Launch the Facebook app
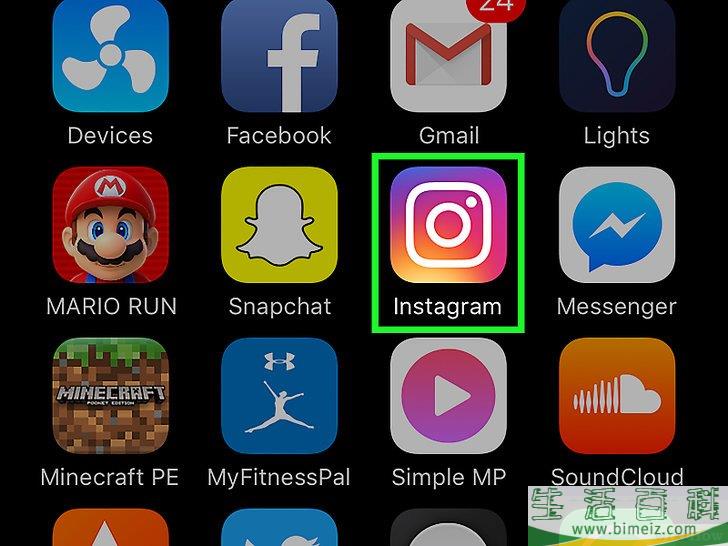Image resolution: width=728 pixels, height=546 pixels. click(279, 55)
